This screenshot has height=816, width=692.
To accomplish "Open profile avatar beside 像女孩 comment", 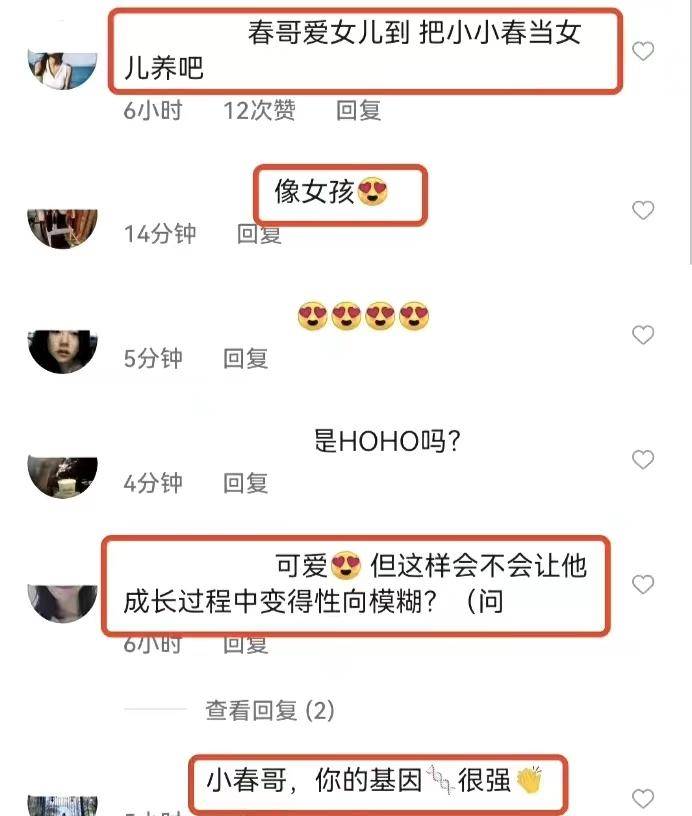I will 62,228.
